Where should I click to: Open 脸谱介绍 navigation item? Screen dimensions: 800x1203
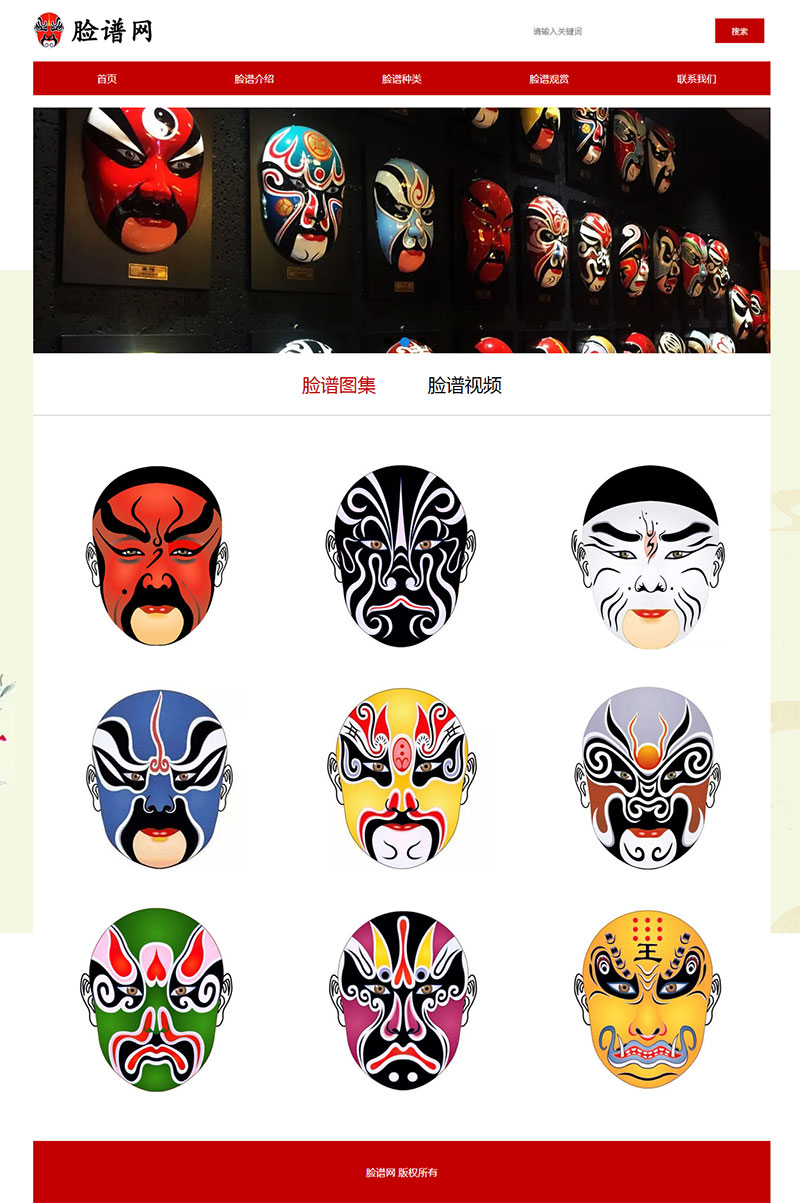coord(254,79)
